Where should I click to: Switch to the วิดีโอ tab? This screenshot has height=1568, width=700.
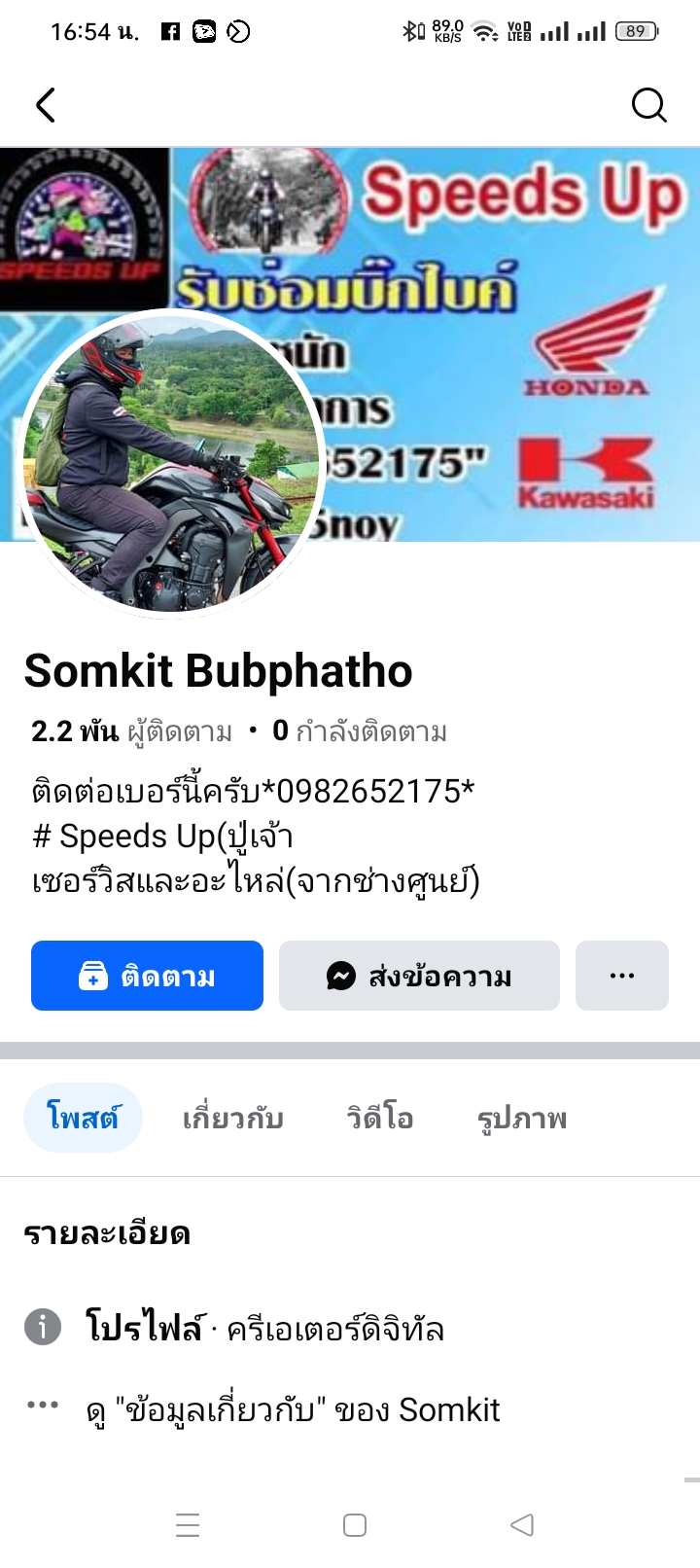pyautogui.click(x=380, y=1118)
